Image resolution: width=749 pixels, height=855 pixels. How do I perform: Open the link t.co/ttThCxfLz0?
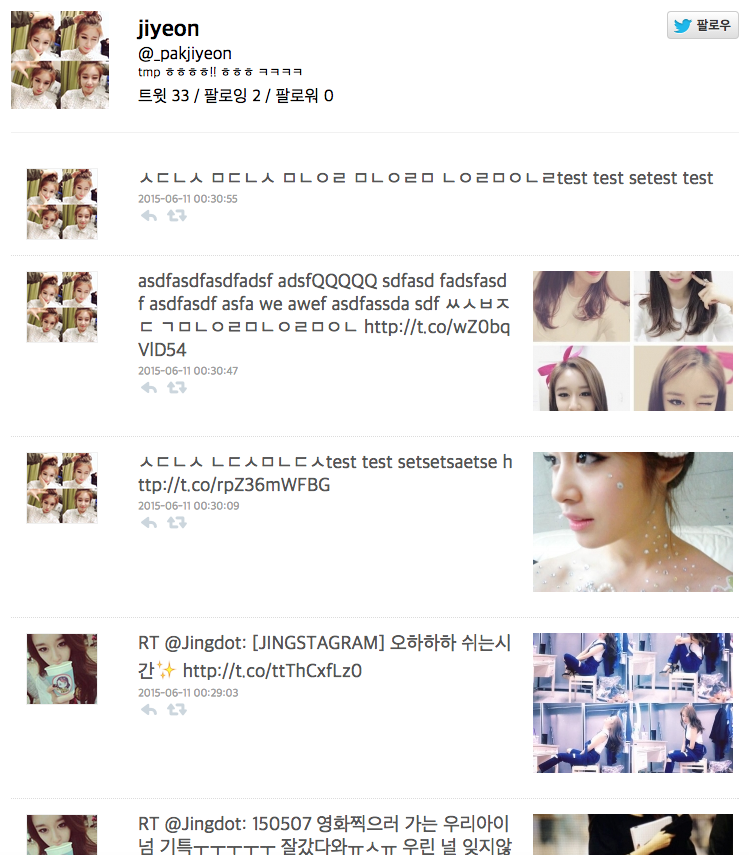272,671
